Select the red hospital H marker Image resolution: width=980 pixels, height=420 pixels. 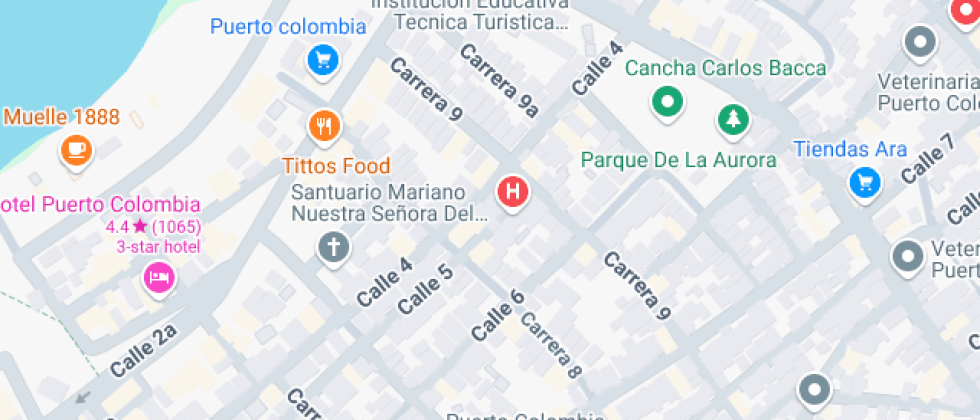click(x=513, y=191)
